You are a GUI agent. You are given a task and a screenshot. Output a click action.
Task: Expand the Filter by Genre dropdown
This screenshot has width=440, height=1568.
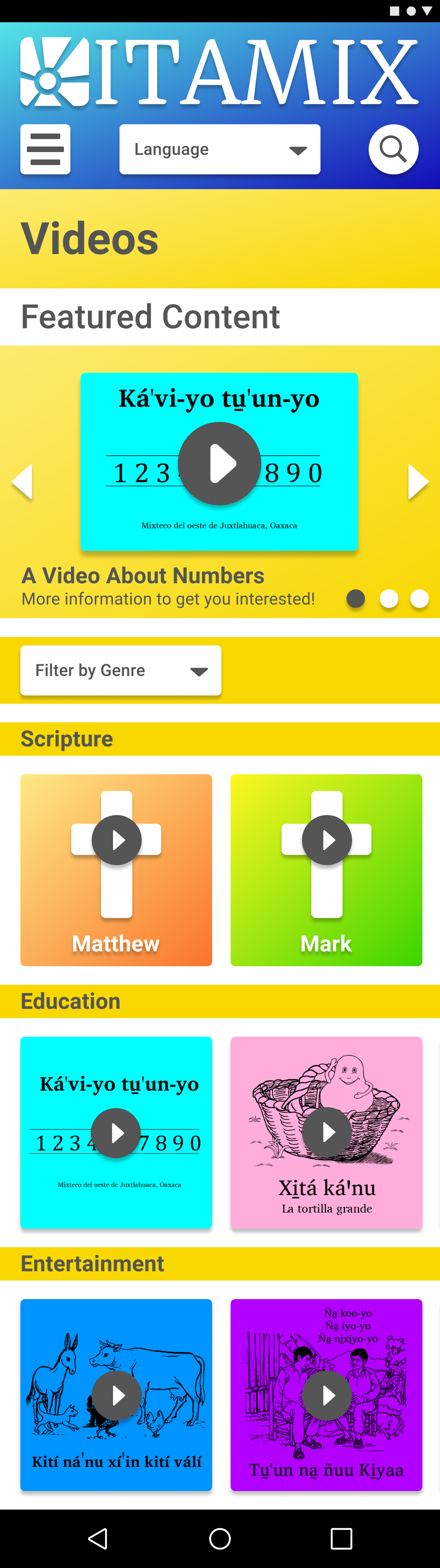coord(120,670)
